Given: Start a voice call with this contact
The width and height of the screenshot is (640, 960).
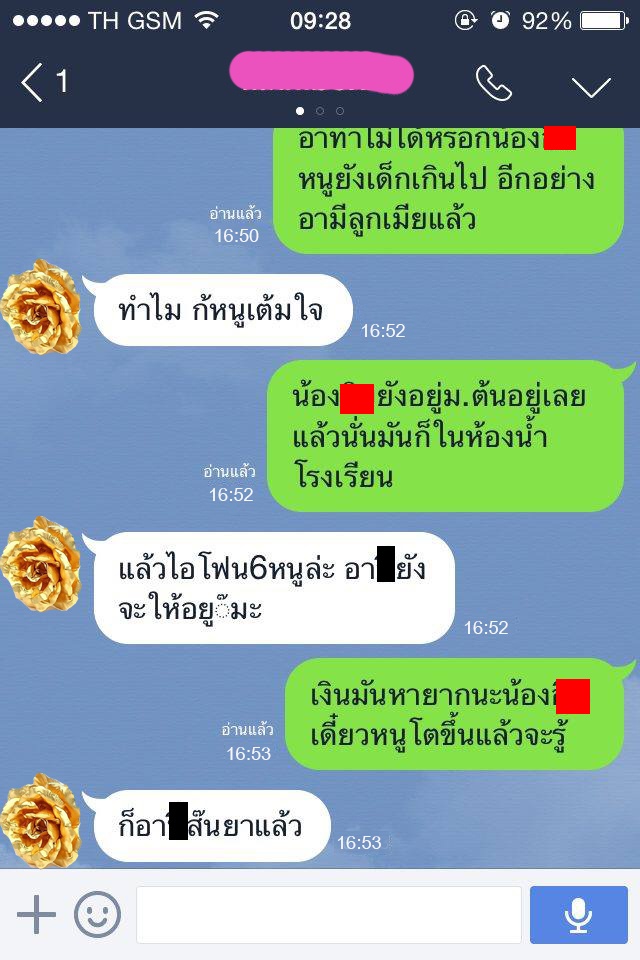Looking at the screenshot, I should (493, 84).
